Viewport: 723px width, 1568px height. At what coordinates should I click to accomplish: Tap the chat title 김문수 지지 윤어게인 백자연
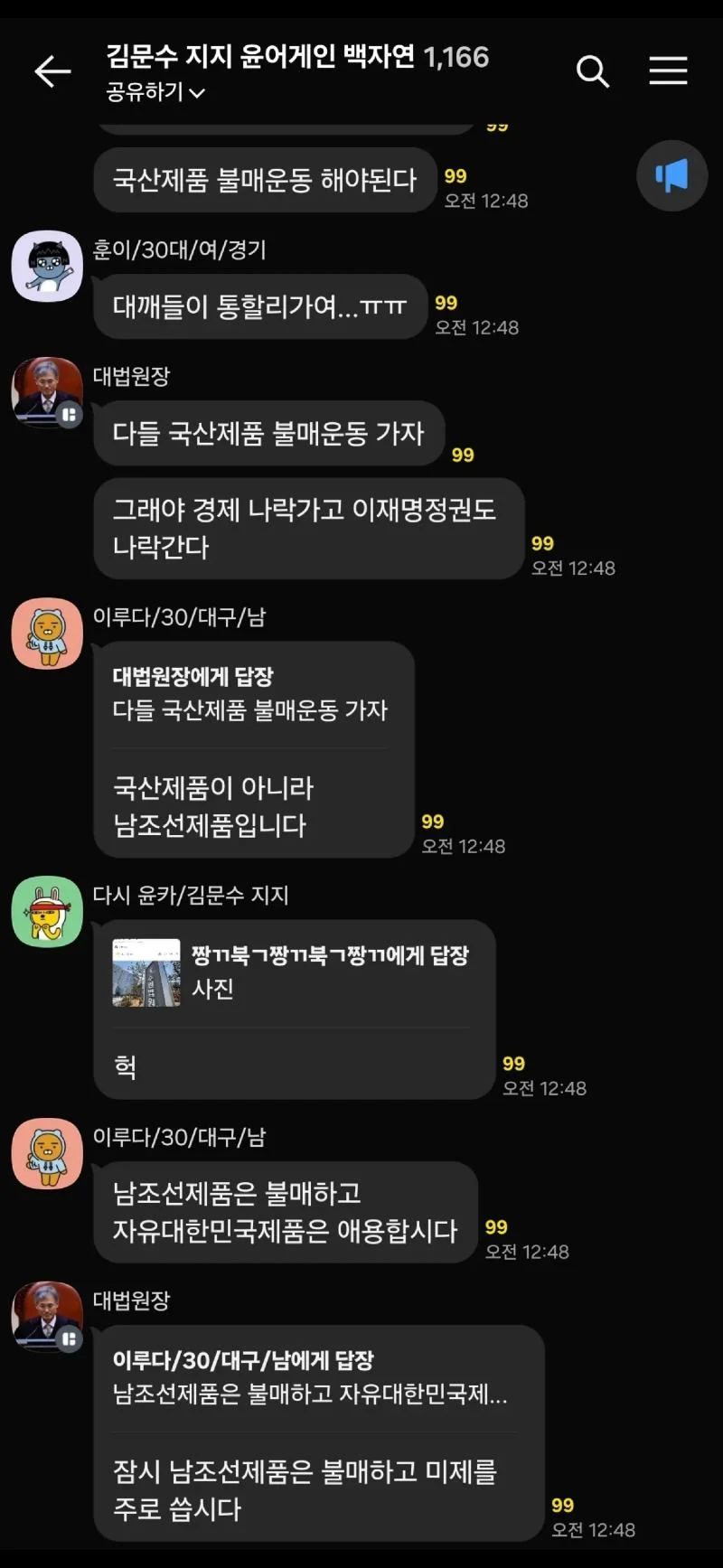[x=262, y=57]
